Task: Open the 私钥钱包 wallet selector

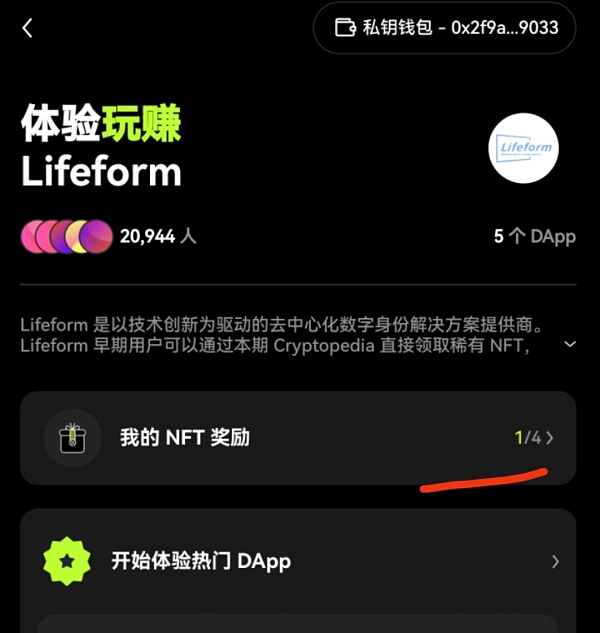Action: point(444,28)
